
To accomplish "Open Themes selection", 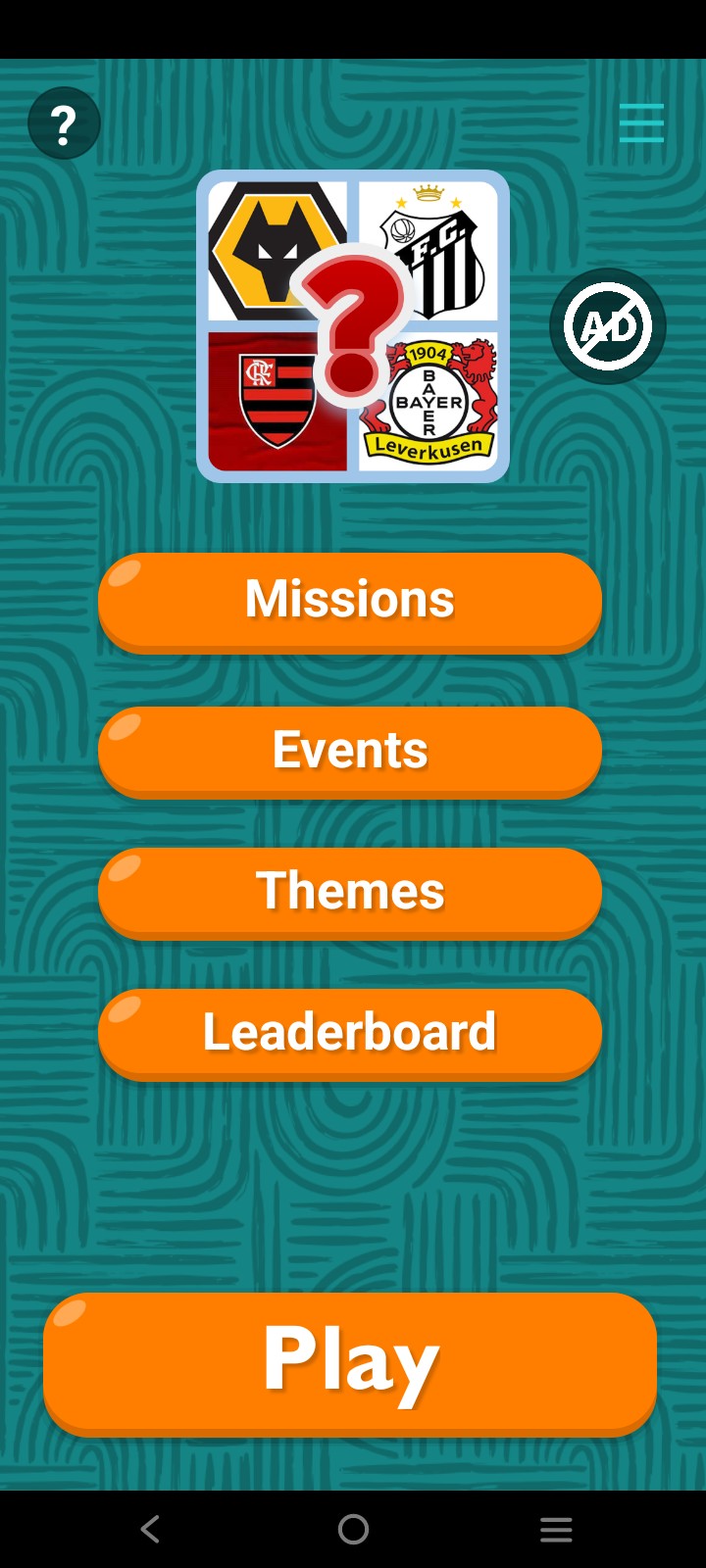I will pyautogui.click(x=350, y=892).
